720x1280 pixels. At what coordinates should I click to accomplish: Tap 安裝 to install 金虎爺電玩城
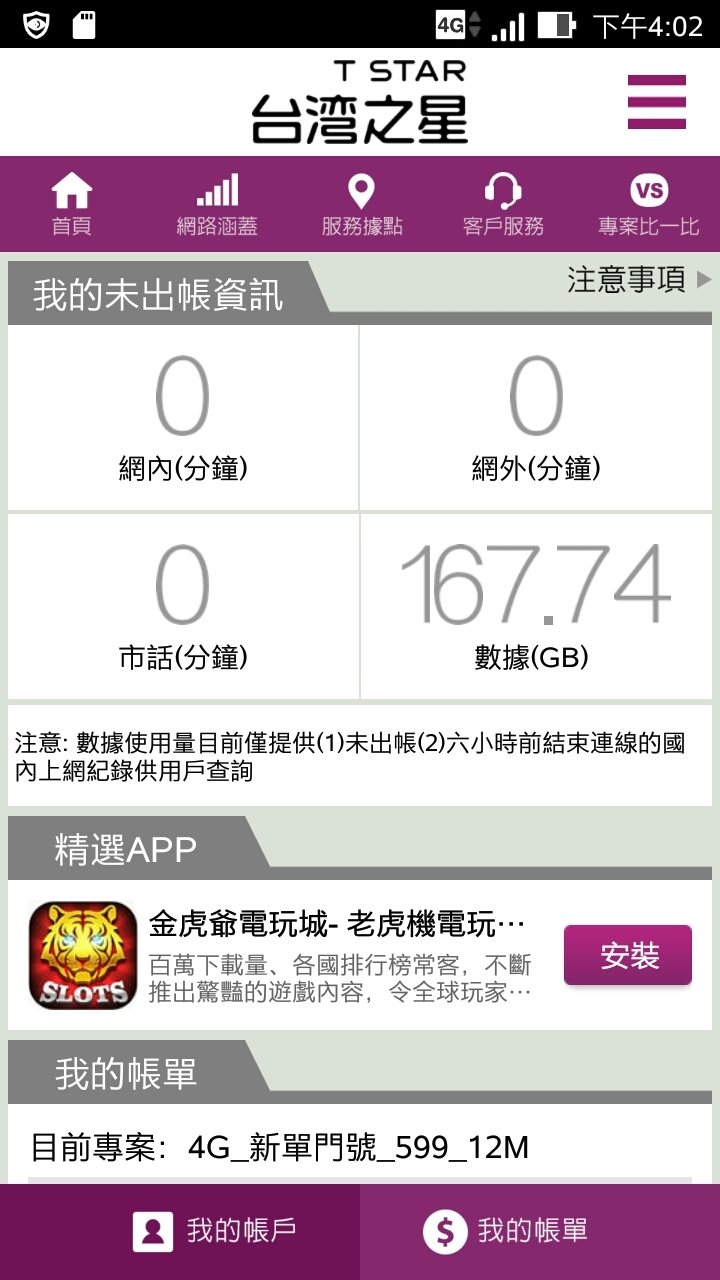pyautogui.click(x=628, y=956)
